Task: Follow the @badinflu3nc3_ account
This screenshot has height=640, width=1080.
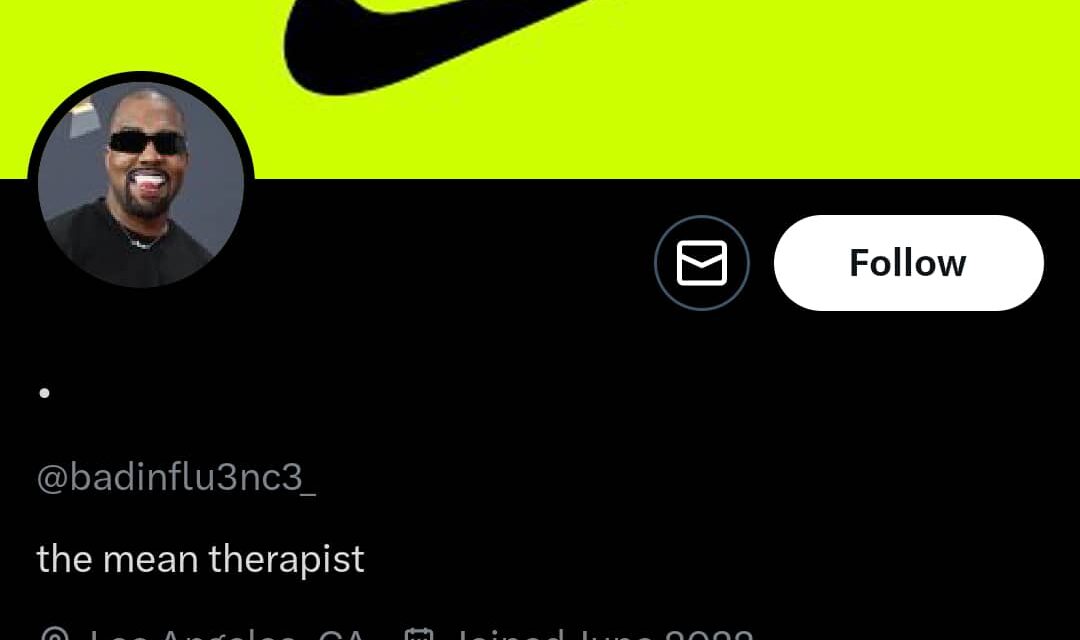Action: tap(908, 263)
